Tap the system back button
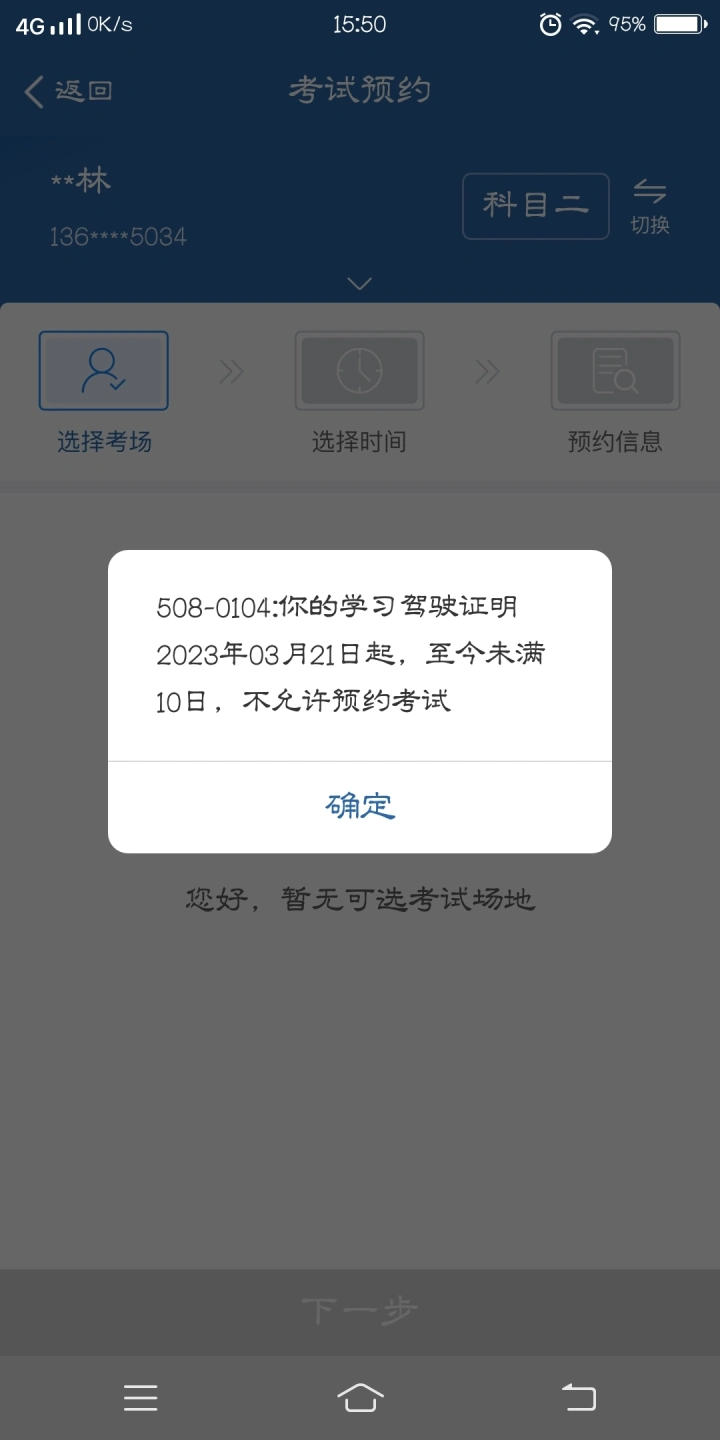This screenshot has height=1440, width=720. pyautogui.click(x=578, y=1397)
